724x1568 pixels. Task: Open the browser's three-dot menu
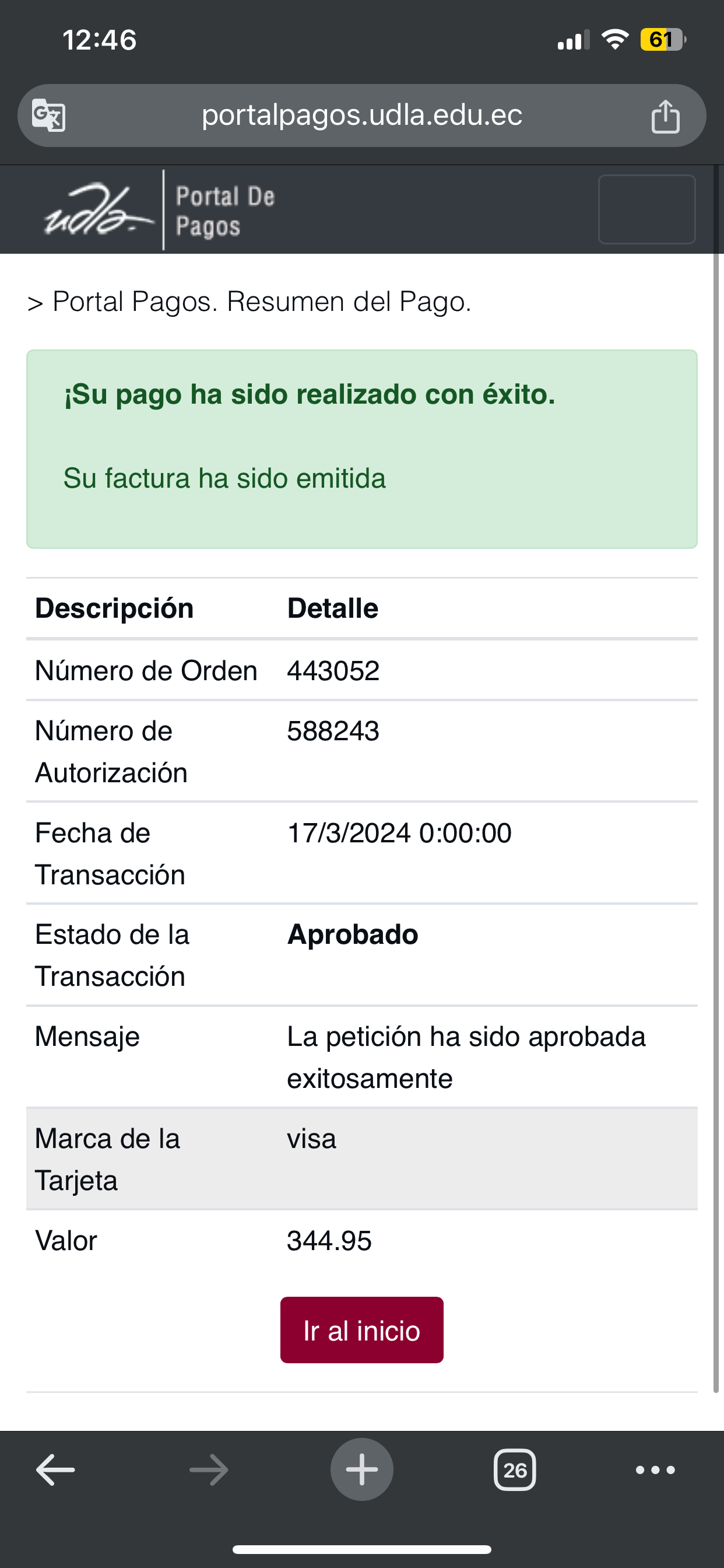point(655,1470)
